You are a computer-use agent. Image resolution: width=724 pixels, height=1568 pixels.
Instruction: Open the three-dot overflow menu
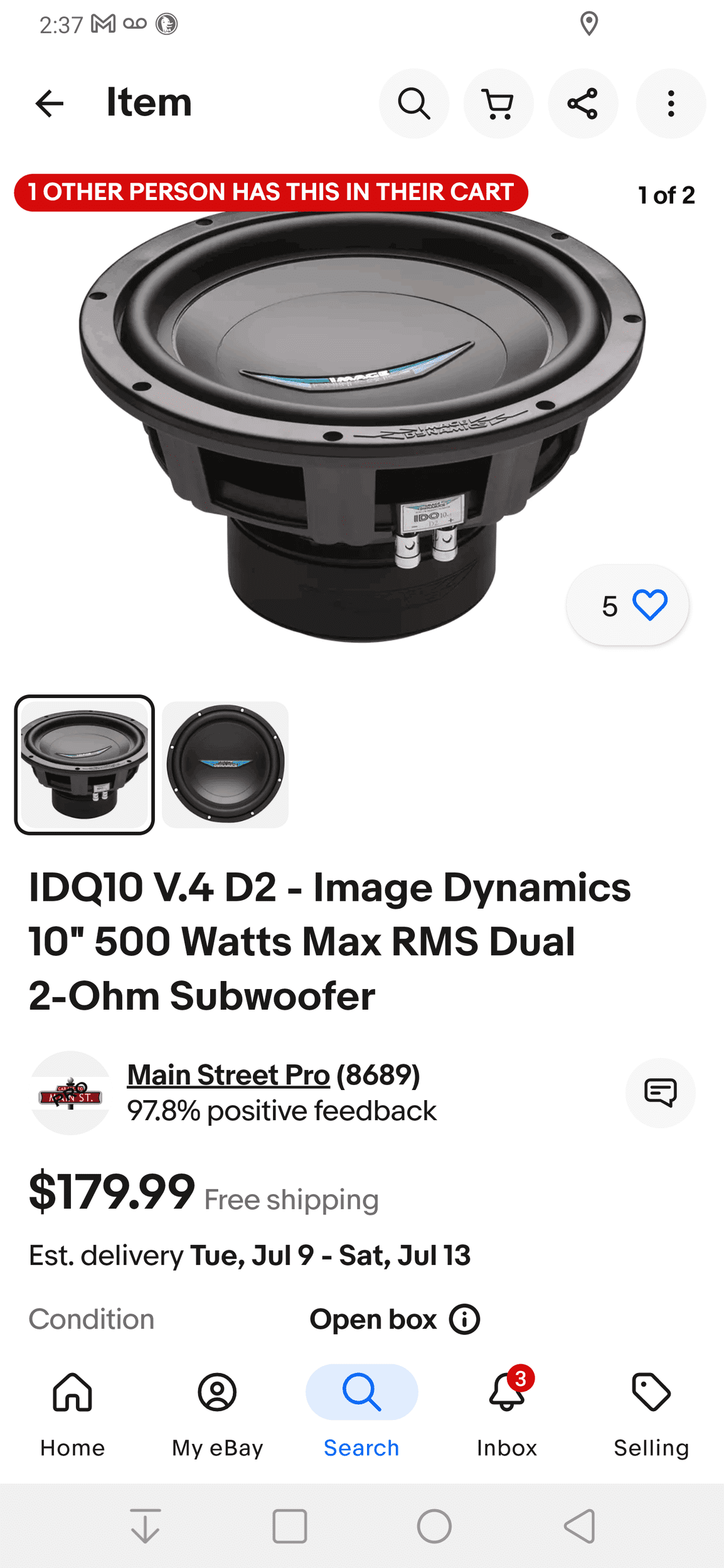(x=671, y=103)
